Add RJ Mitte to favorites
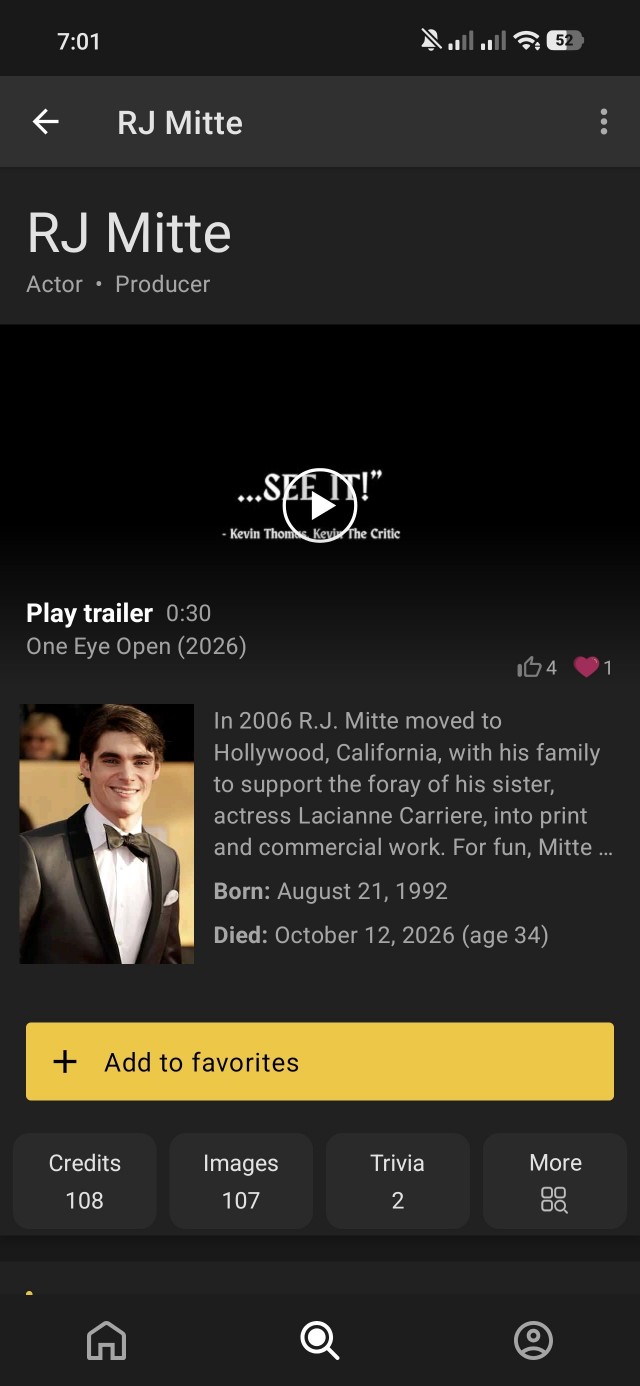This screenshot has height=1386, width=640. [x=320, y=1061]
